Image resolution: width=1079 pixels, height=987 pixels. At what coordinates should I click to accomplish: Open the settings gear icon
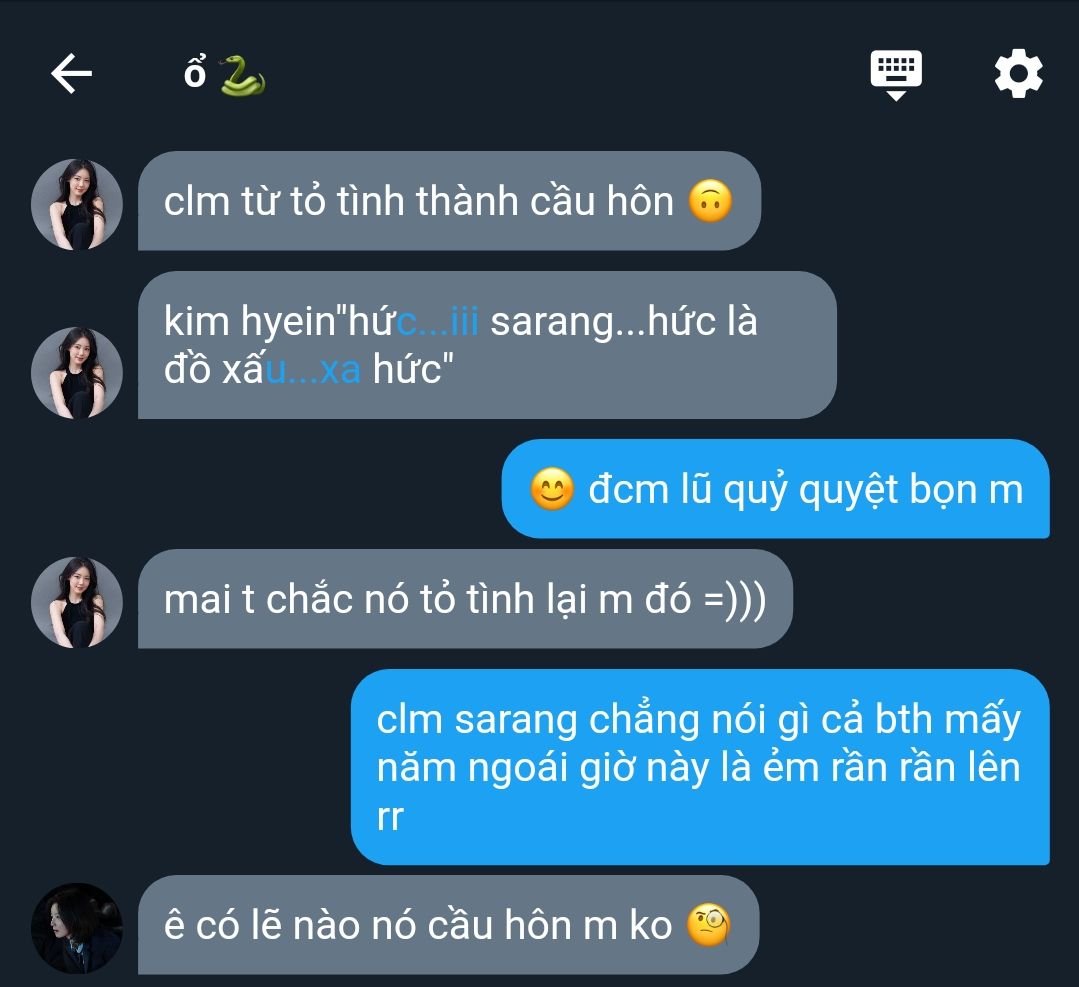click(1018, 73)
